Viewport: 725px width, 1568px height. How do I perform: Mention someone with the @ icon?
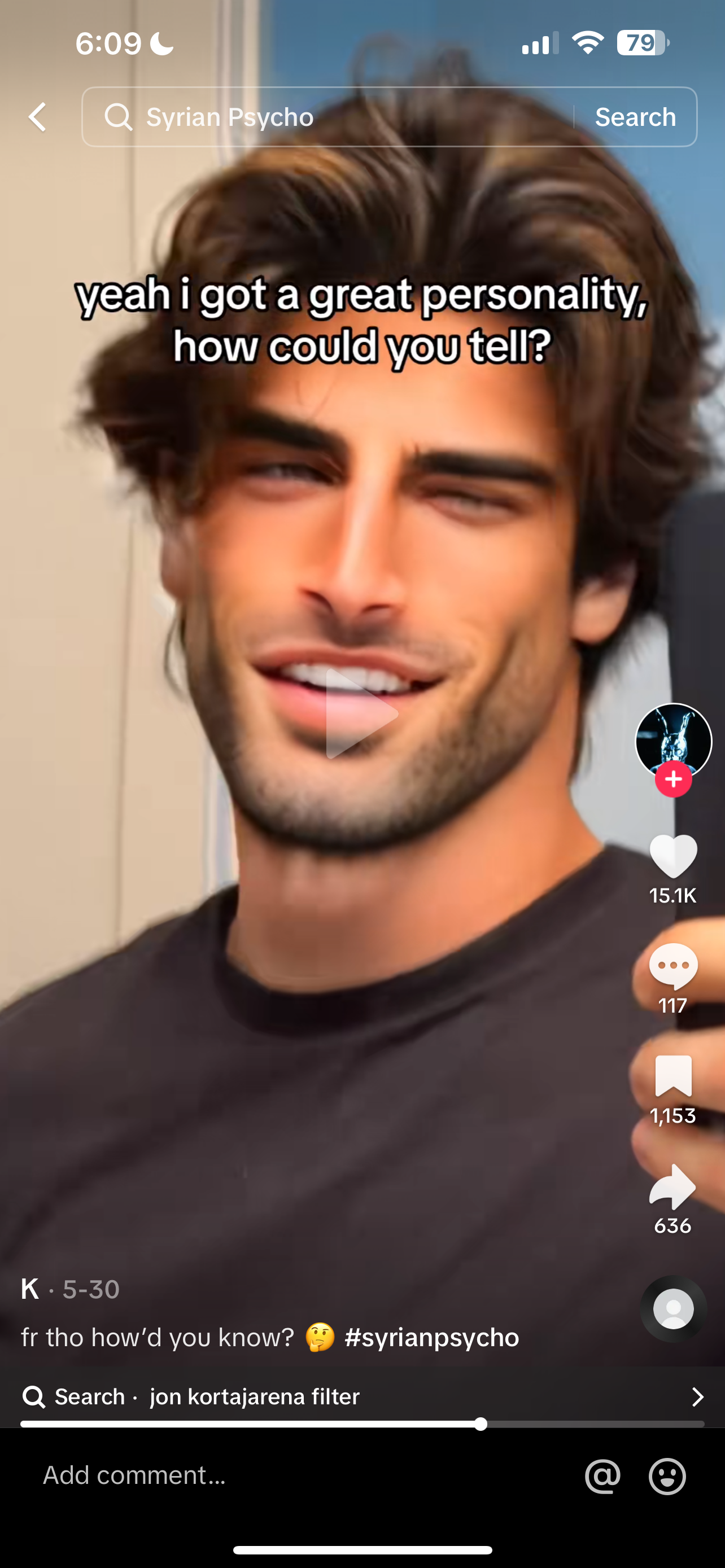click(x=602, y=1476)
